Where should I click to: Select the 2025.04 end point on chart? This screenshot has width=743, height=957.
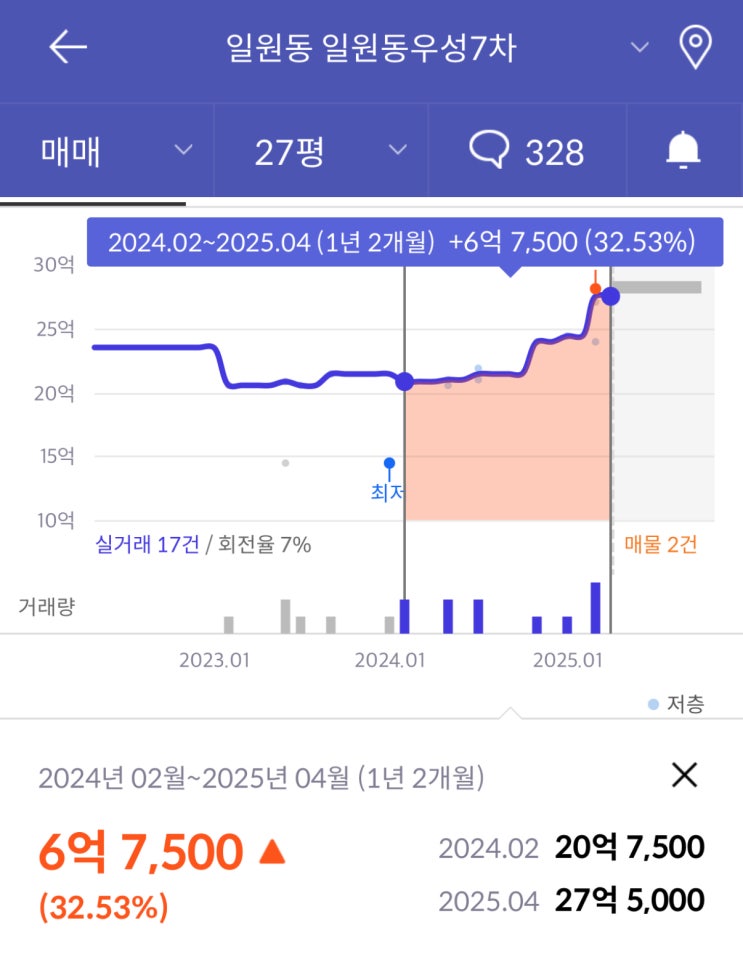[610, 296]
